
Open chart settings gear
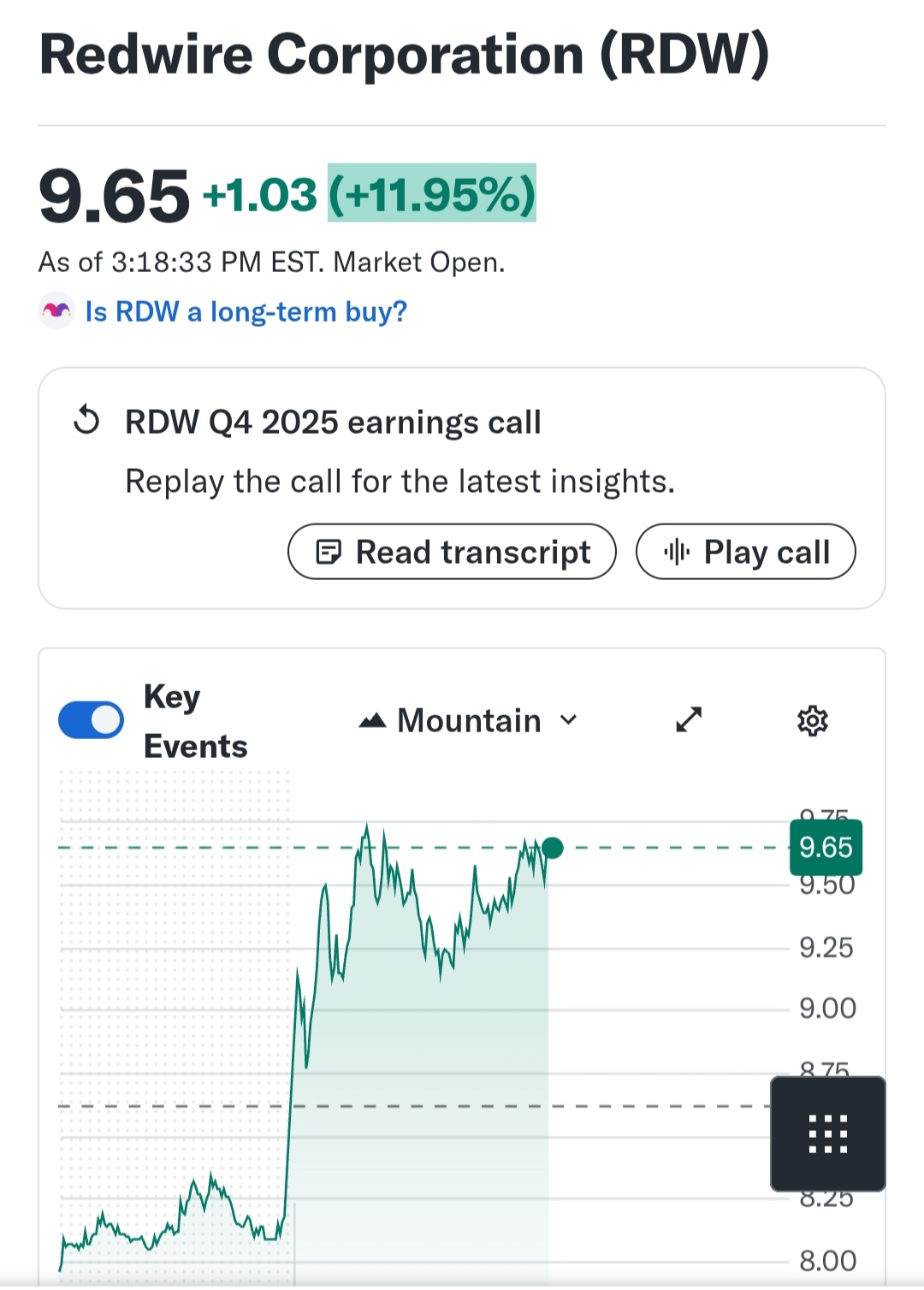click(x=812, y=720)
